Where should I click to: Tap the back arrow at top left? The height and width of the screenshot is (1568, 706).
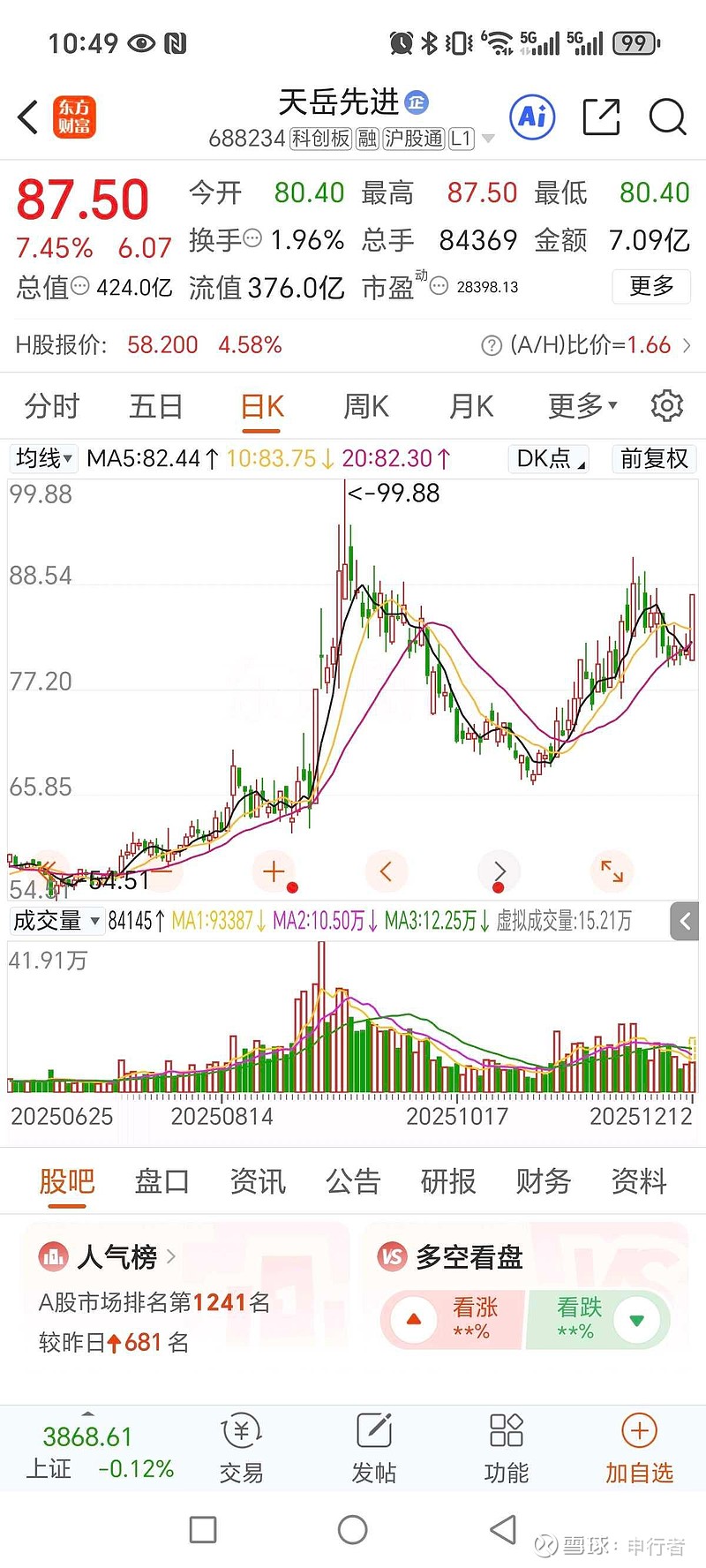[26, 117]
